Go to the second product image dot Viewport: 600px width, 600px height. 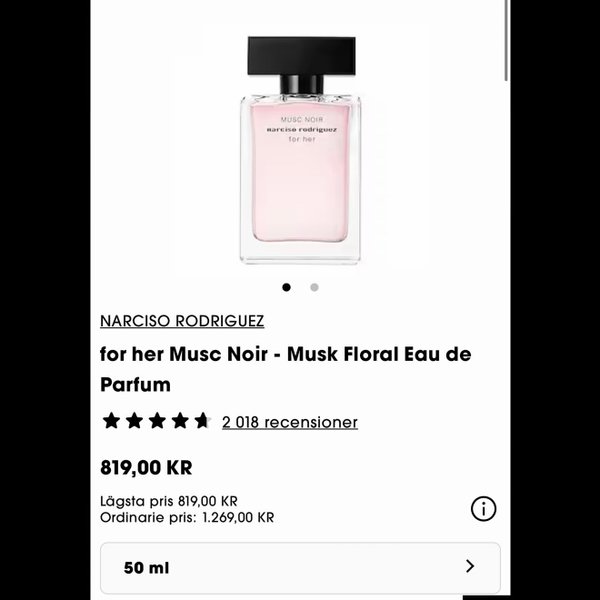click(314, 287)
